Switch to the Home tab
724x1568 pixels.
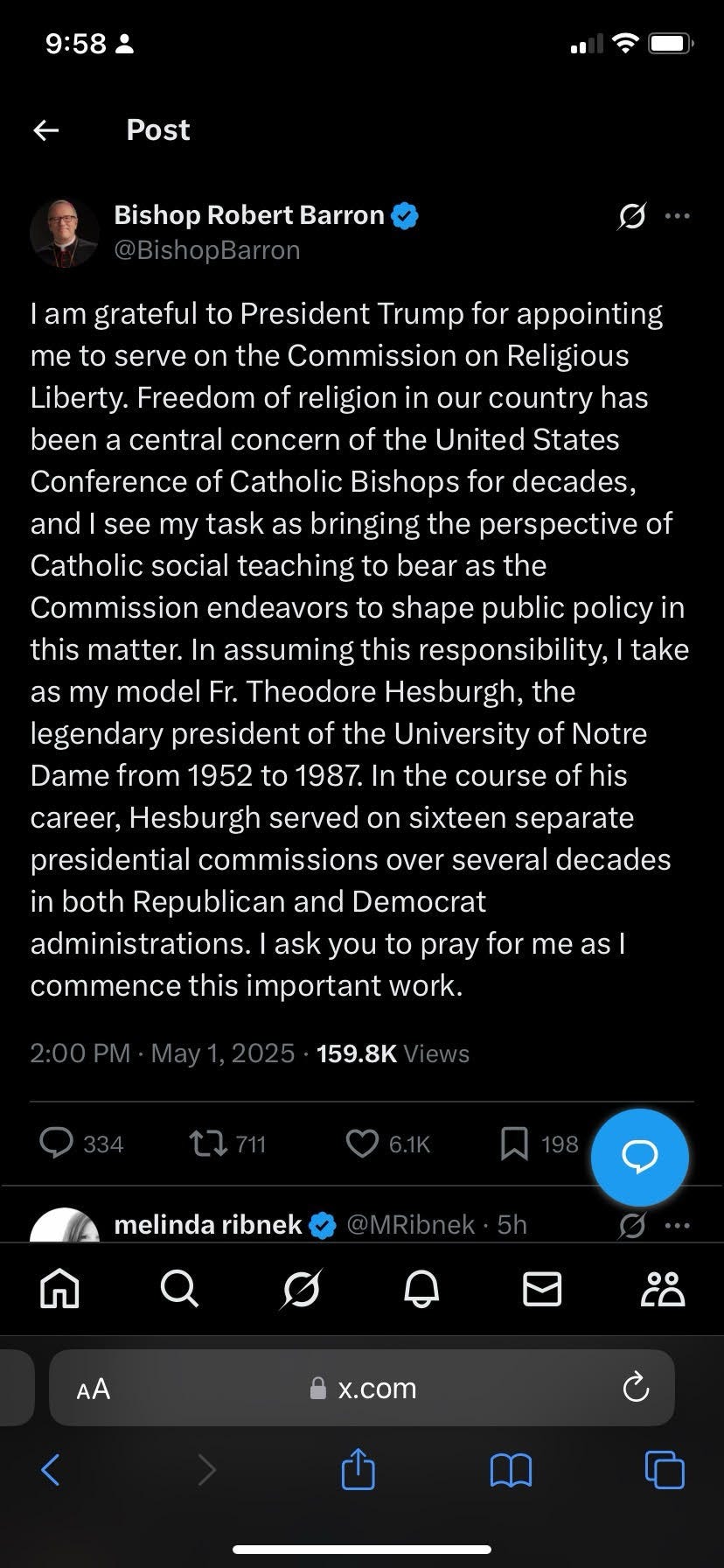60,1289
